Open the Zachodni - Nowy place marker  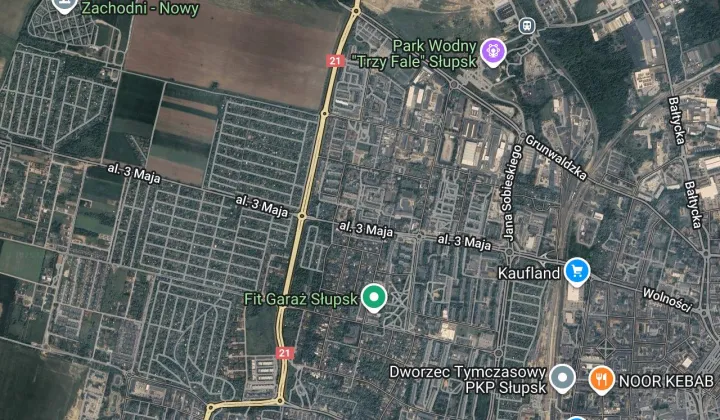(x=65, y=5)
